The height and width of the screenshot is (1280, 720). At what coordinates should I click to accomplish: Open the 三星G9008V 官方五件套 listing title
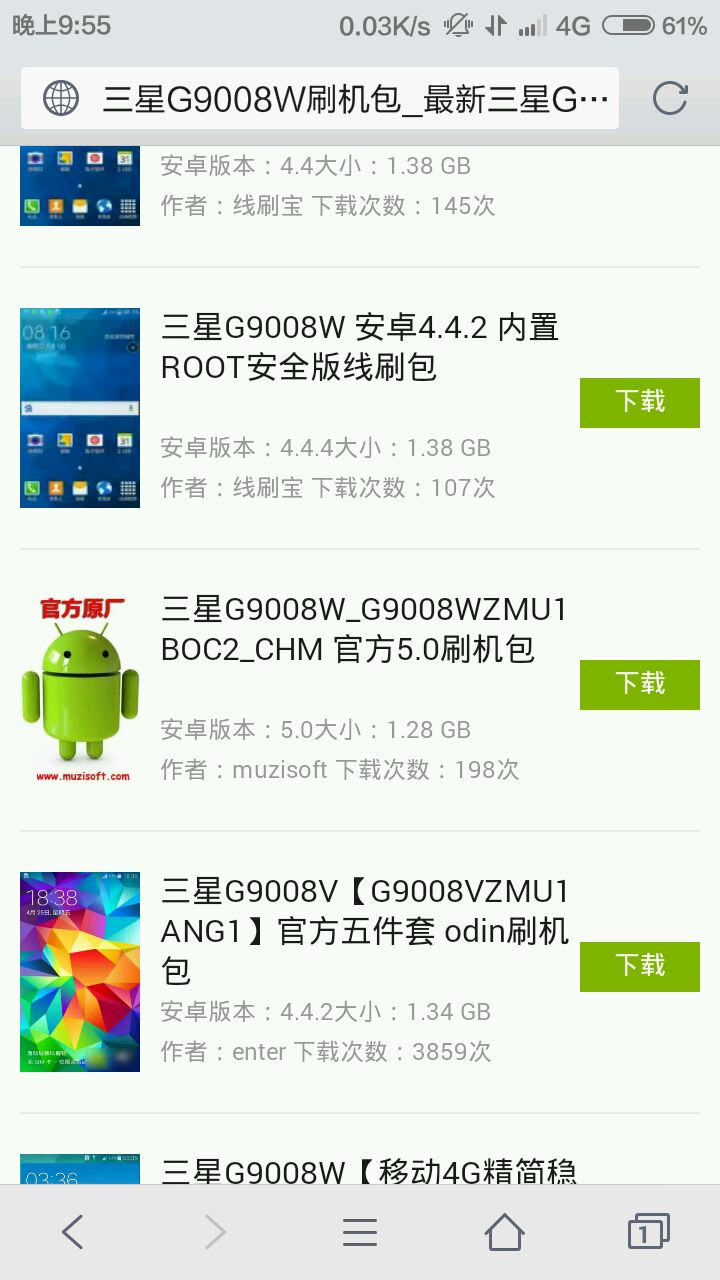point(364,930)
